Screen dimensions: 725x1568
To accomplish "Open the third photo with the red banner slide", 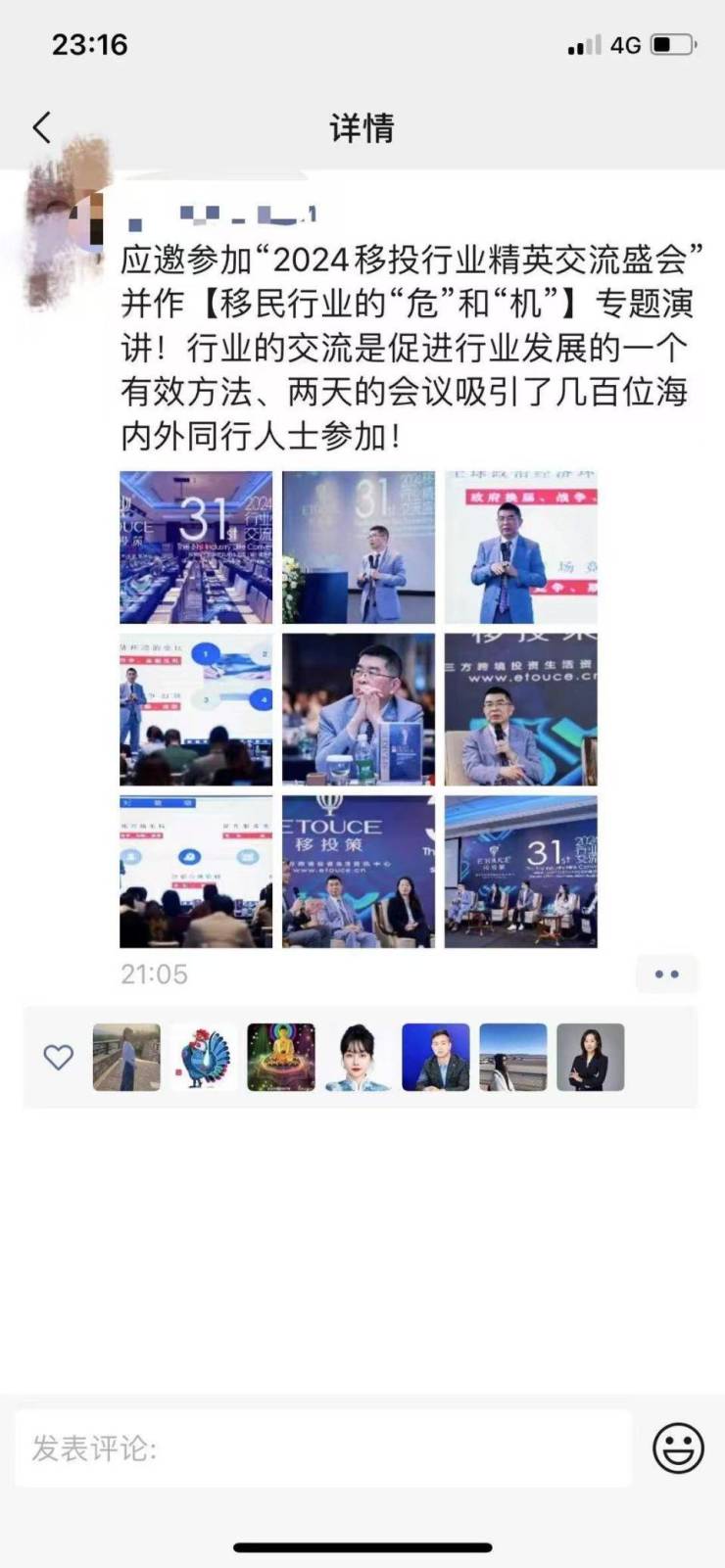I will (x=520, y=547).
